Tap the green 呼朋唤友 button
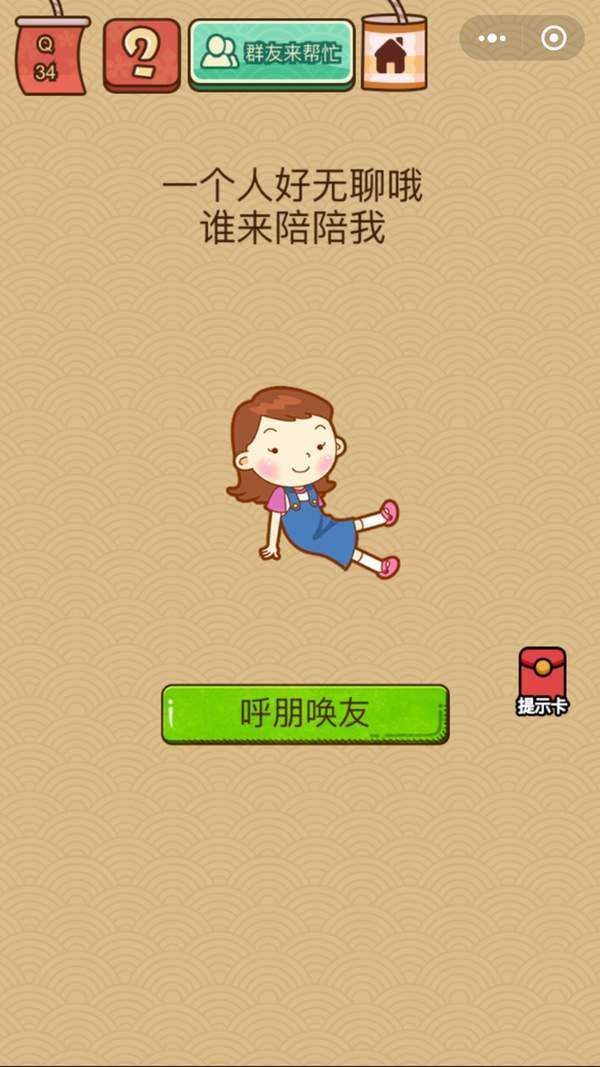The image size is (600, 1067). coord(305,713)
